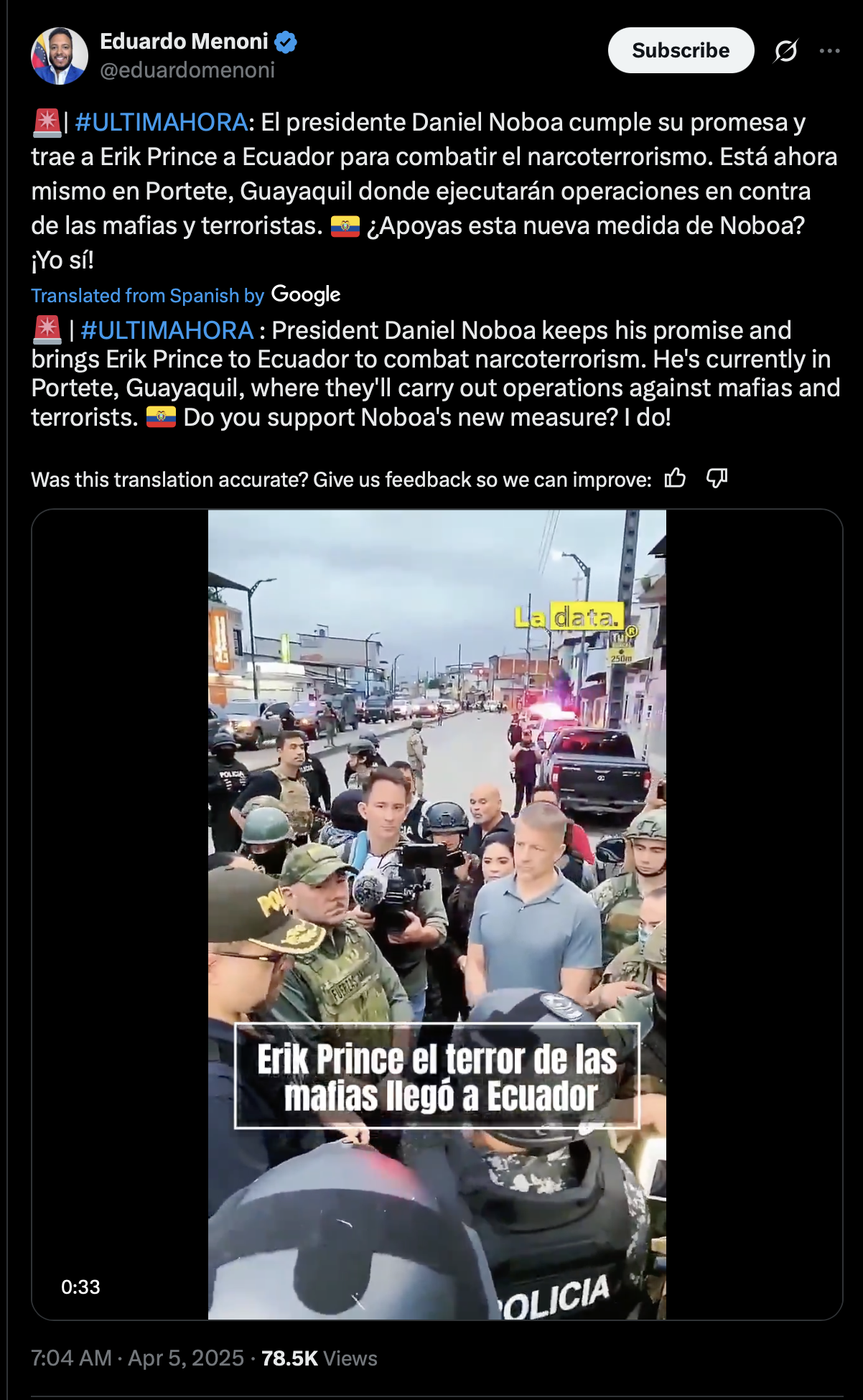Open Eduardo Menoni's profile picture
Viewport: 863px width, 1400px height.
(x=60, y=56)
